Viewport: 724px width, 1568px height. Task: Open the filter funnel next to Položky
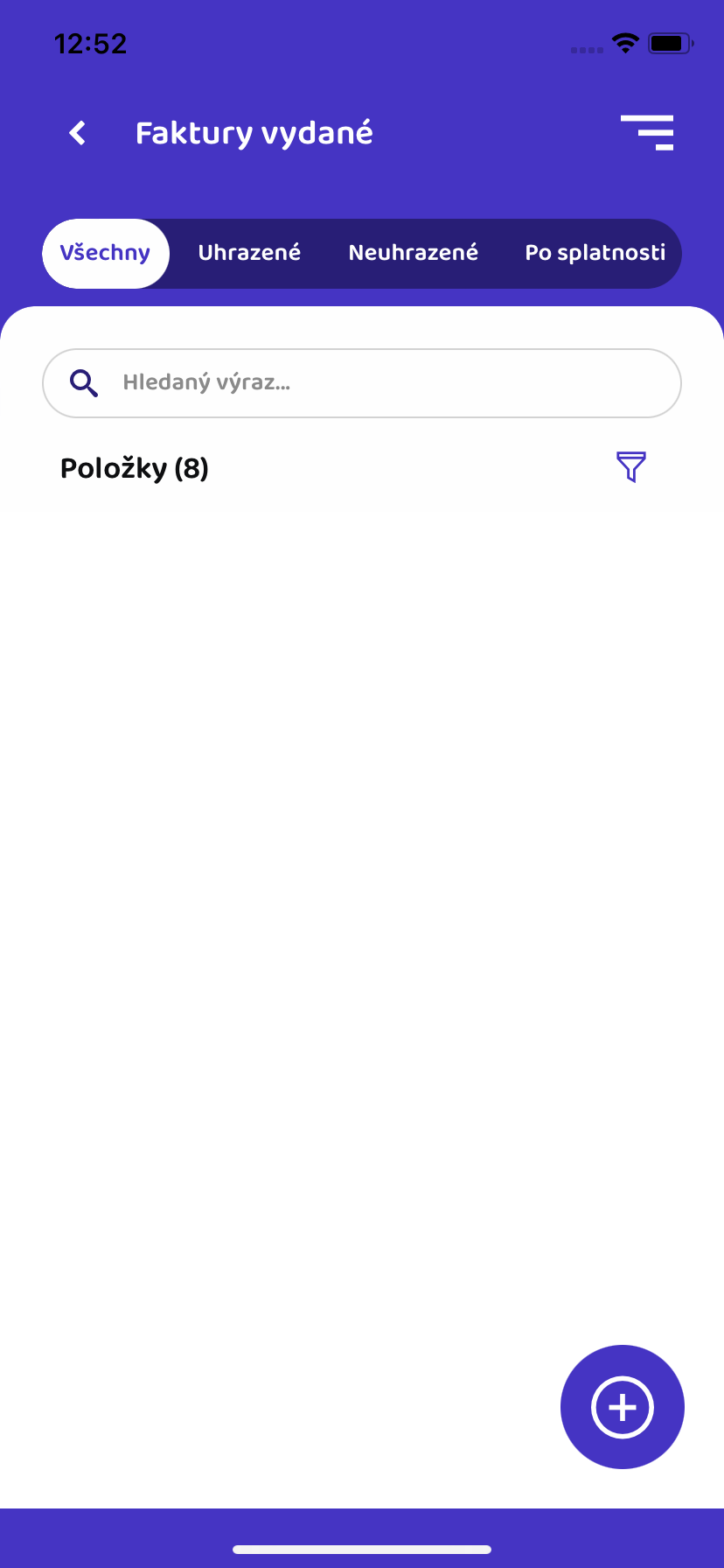[630, 467]
